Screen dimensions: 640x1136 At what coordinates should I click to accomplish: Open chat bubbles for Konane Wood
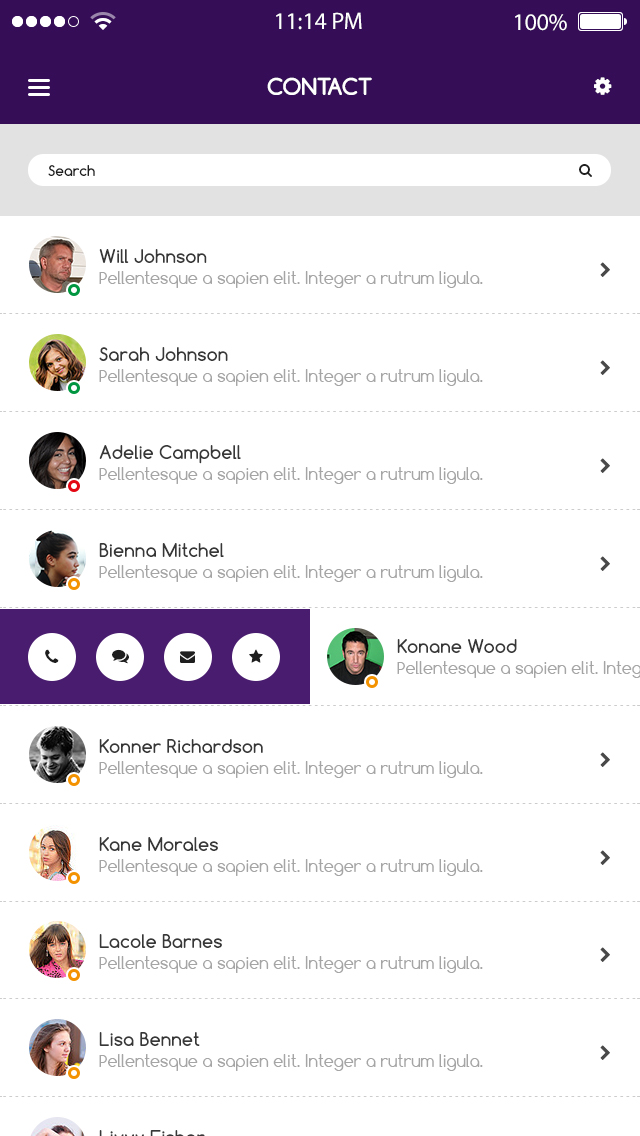(x=120, y=657)
